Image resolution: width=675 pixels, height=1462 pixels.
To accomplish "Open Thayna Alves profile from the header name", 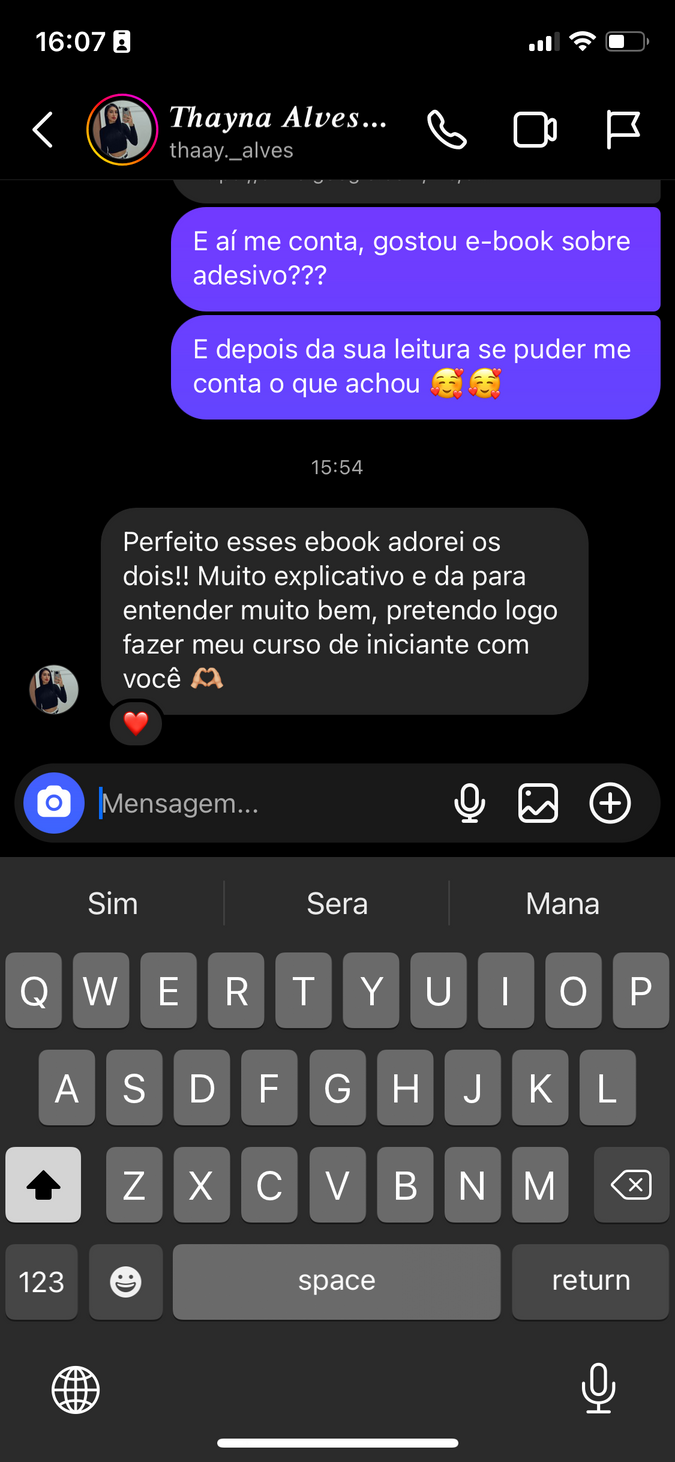I will point(276,118).
